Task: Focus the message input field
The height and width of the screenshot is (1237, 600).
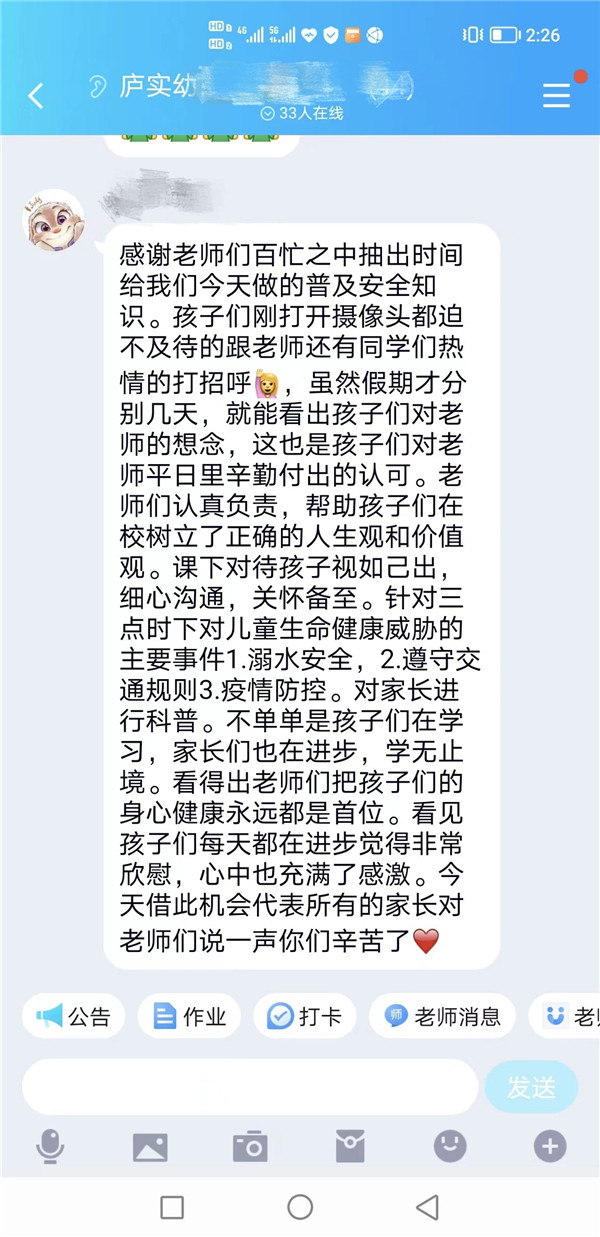Action: click(x=250, y=1087)
